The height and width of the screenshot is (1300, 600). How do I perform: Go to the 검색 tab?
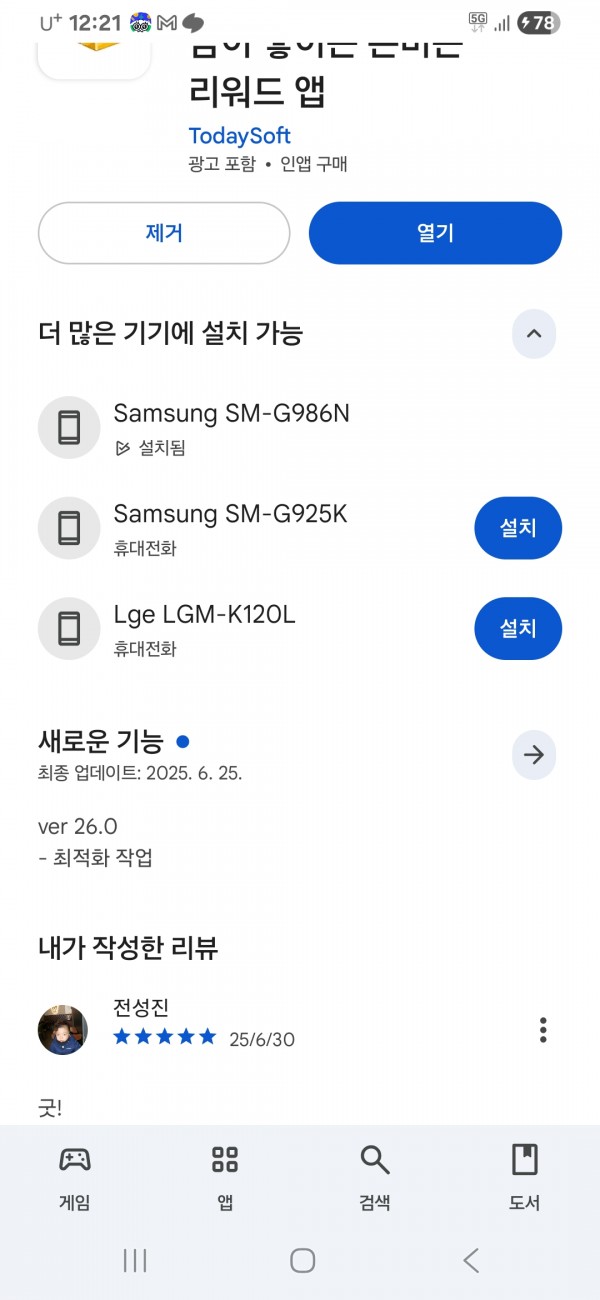[375, 1178]
